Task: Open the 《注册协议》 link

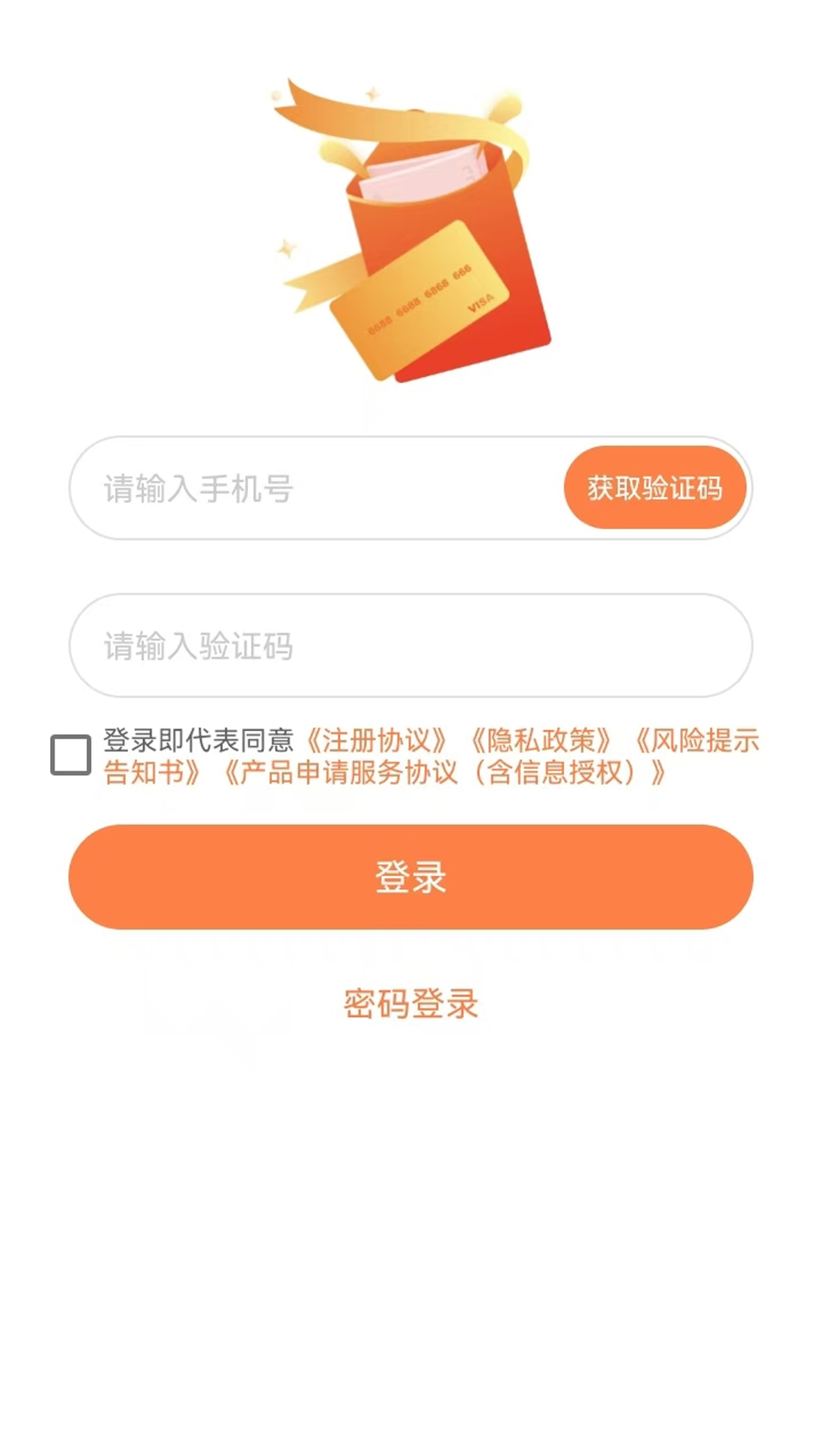Action: coord(377,740)
